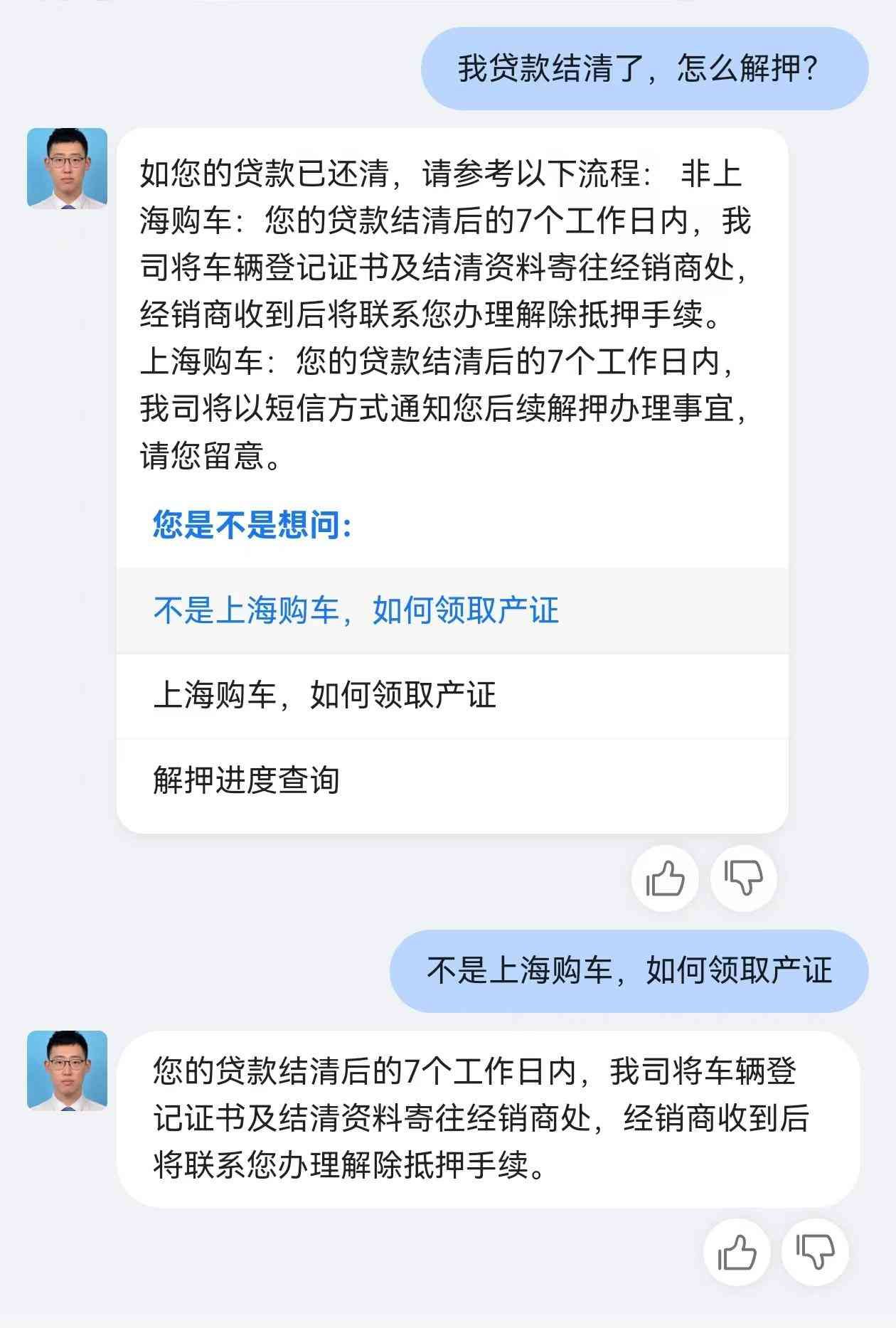This screenshot has width=896, height=1328.
Task: Select '不是上海购车，如何领取产证' suggestion
Action: [356, 610]
